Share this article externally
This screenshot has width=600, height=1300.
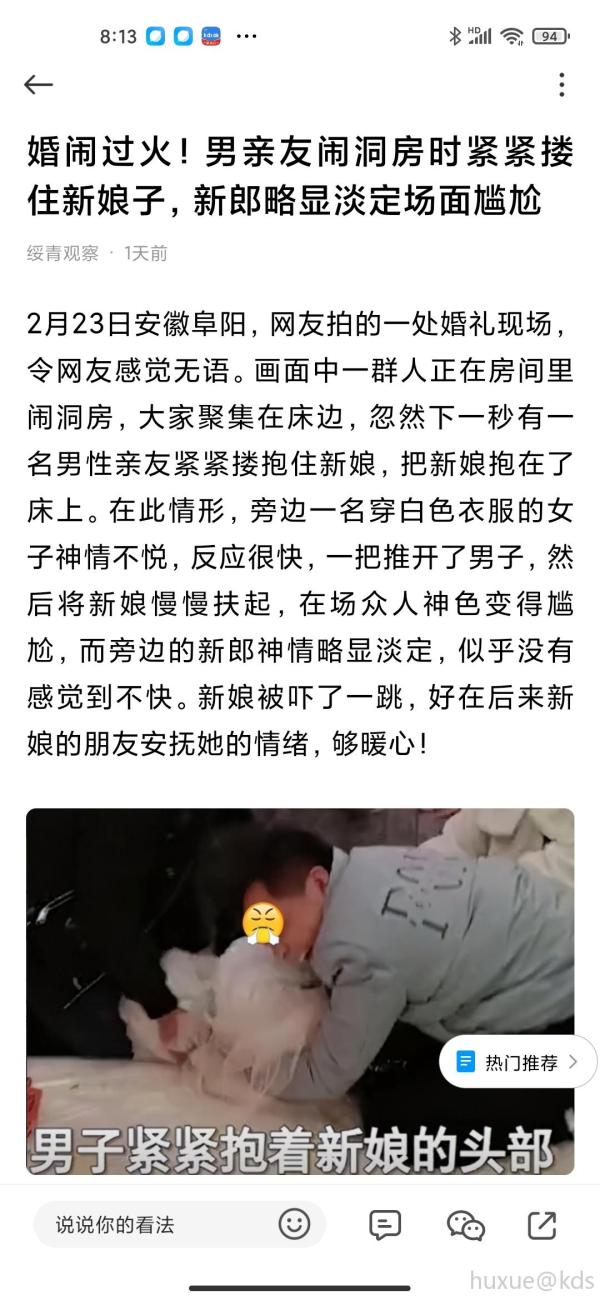[542, 1224]
